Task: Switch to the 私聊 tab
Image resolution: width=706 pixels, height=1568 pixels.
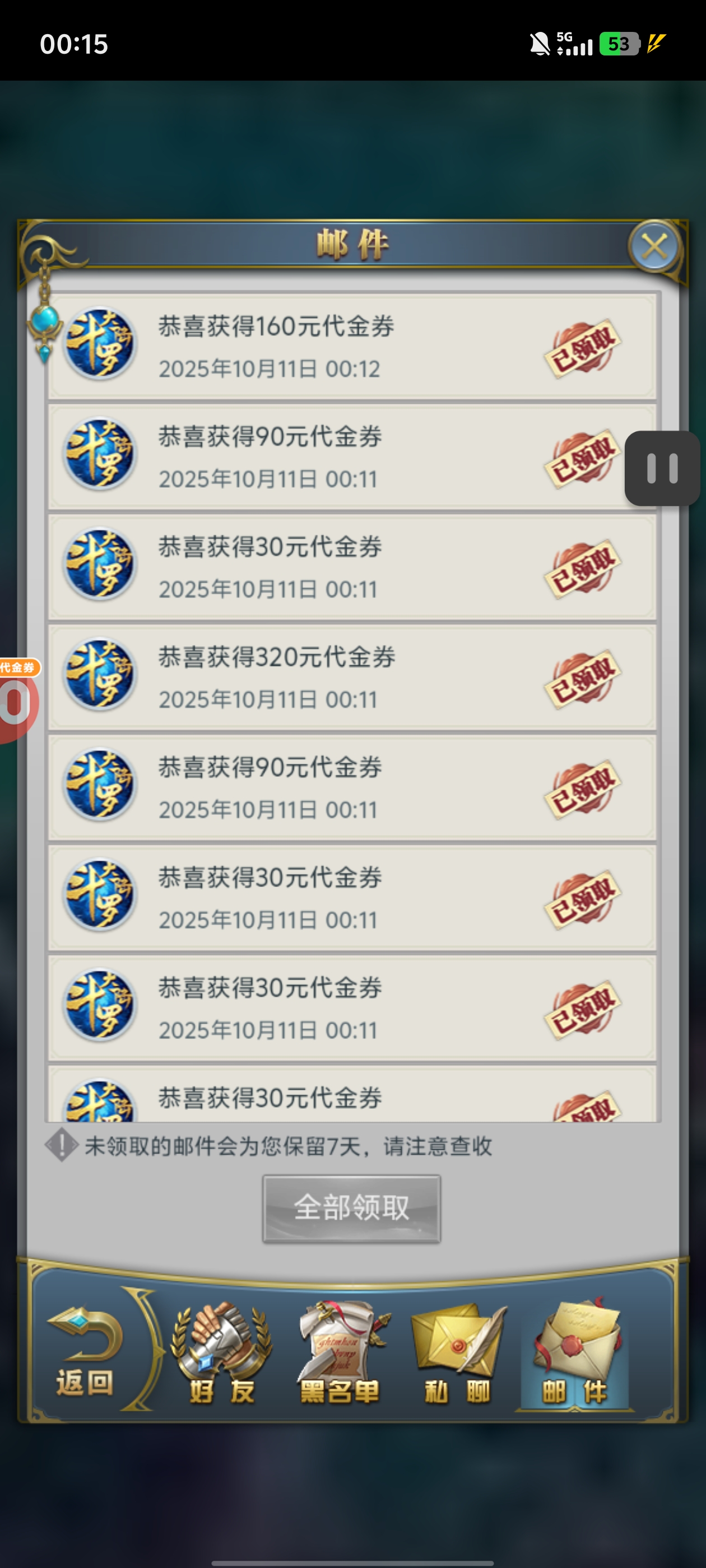Action: tap(457, 1354)
